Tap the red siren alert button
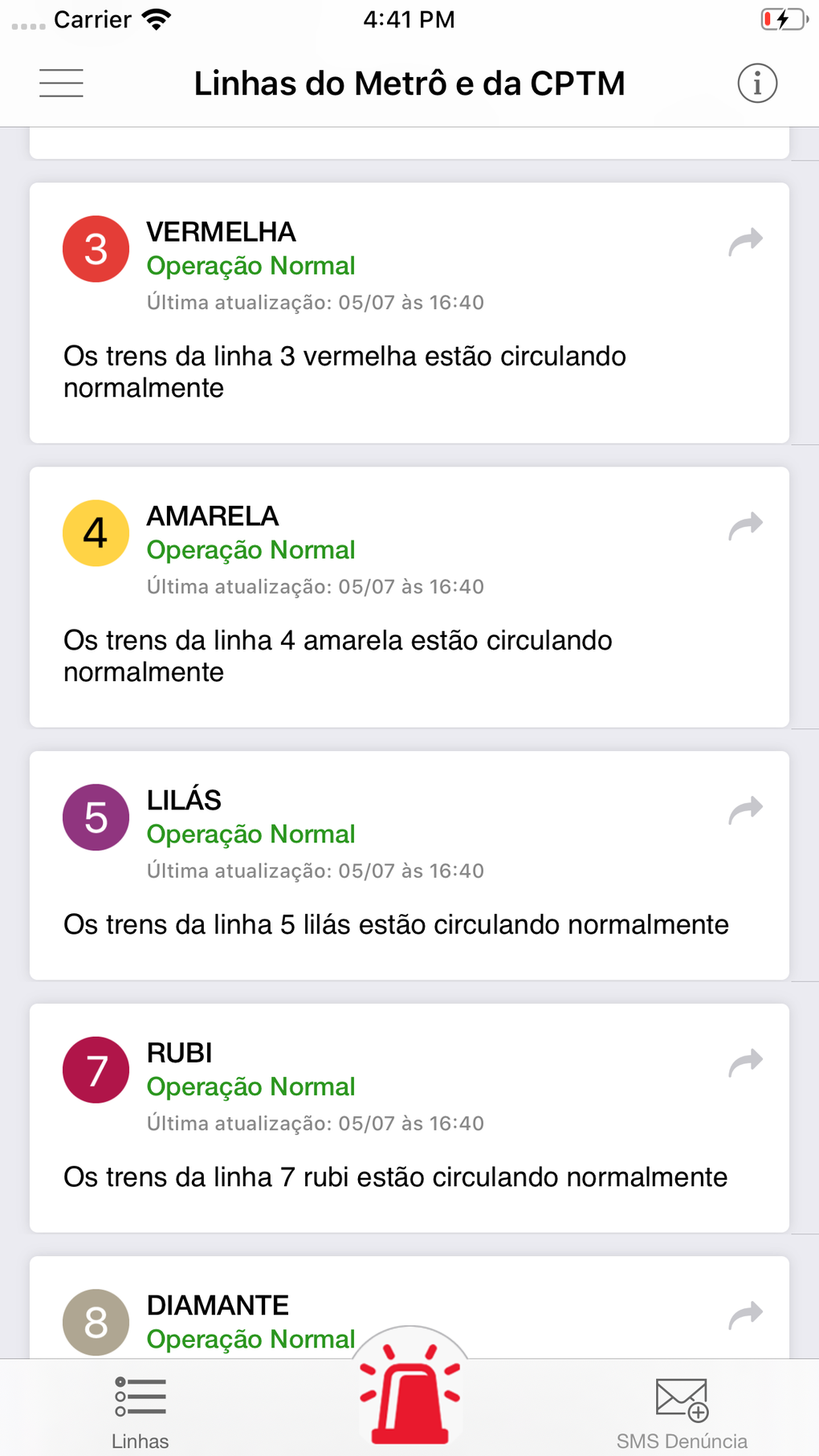 click(409, 1393)
